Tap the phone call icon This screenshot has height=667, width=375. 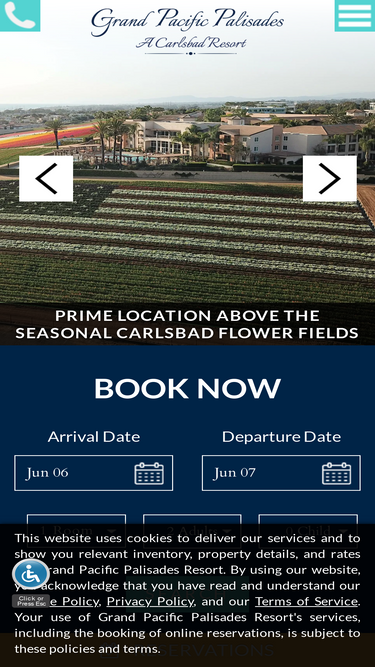[20, 15]
